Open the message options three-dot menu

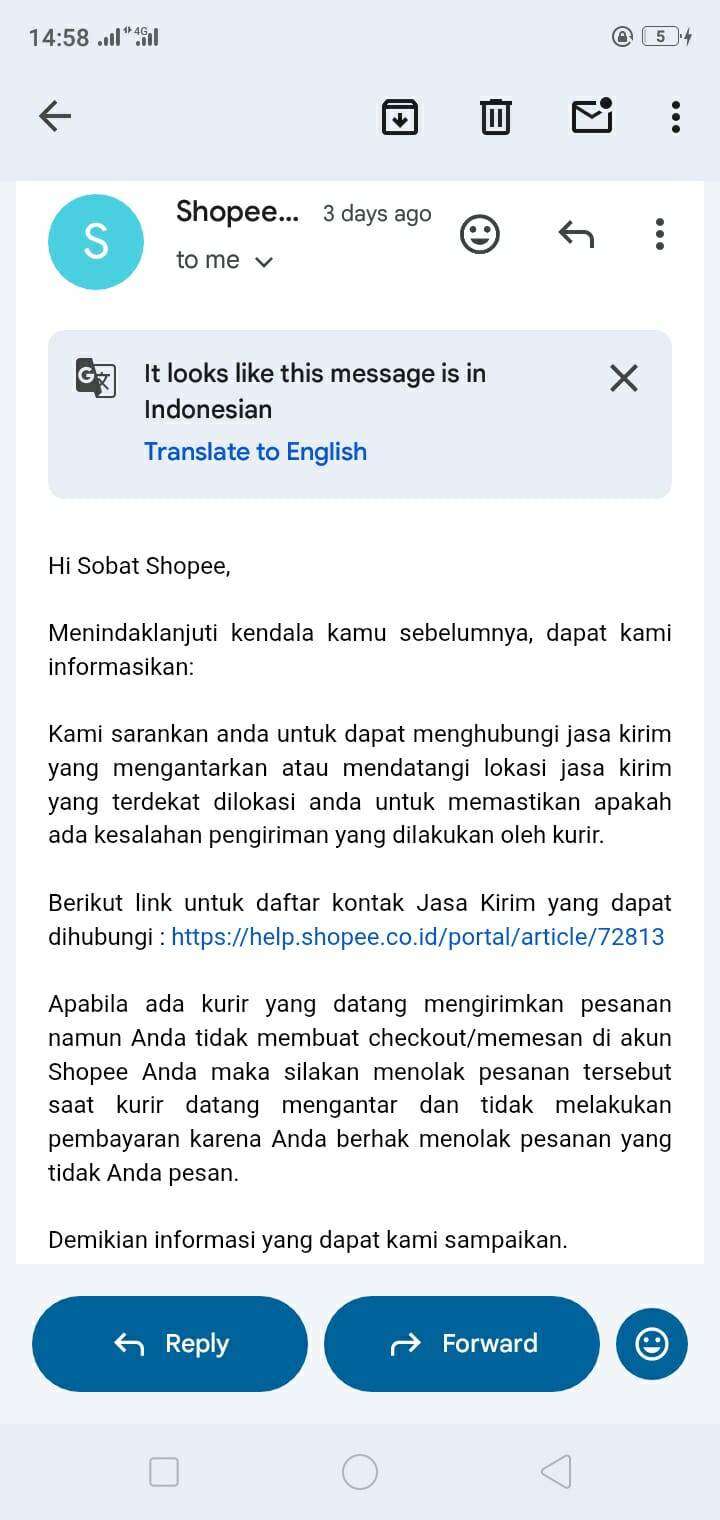coord(659,234)
